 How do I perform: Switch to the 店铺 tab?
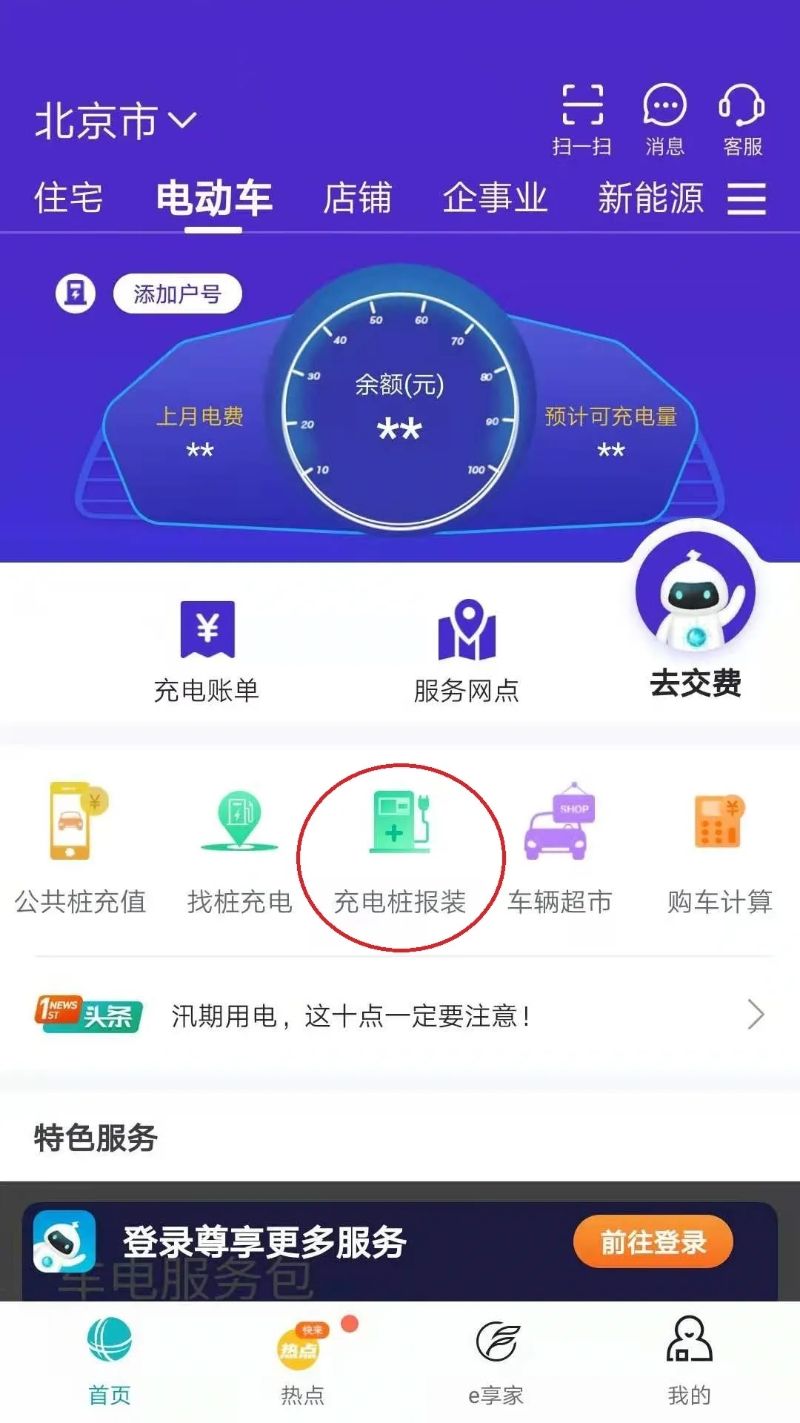pyautogui.click(x=357, y=197)
